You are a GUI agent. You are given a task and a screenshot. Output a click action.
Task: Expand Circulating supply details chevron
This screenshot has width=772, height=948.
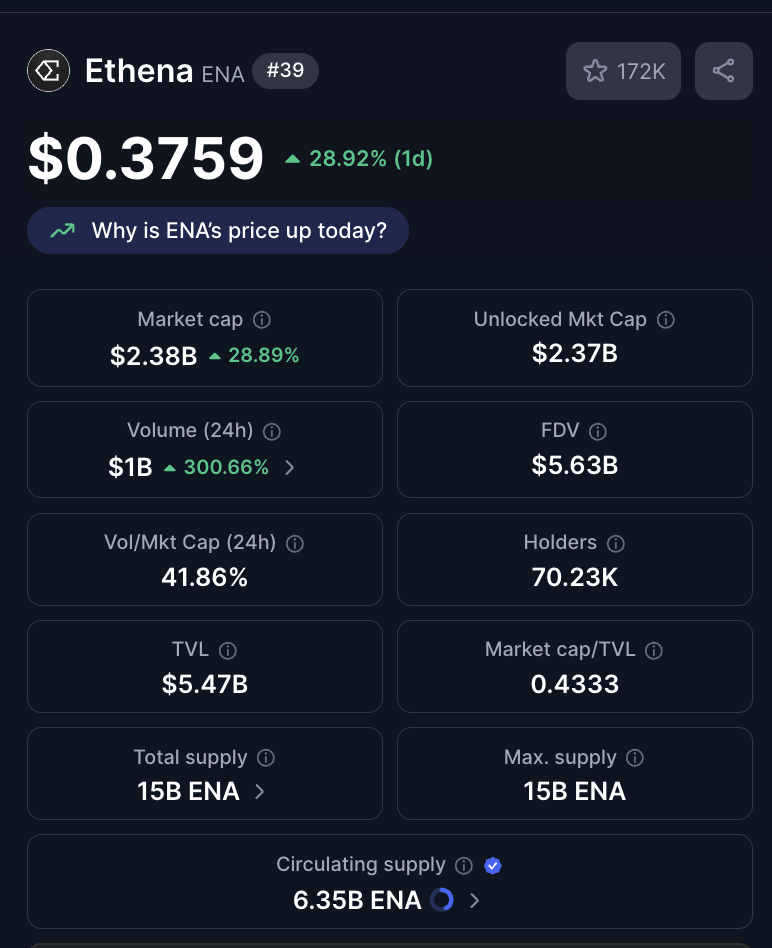pyautogui.click(x=475, y=900)
